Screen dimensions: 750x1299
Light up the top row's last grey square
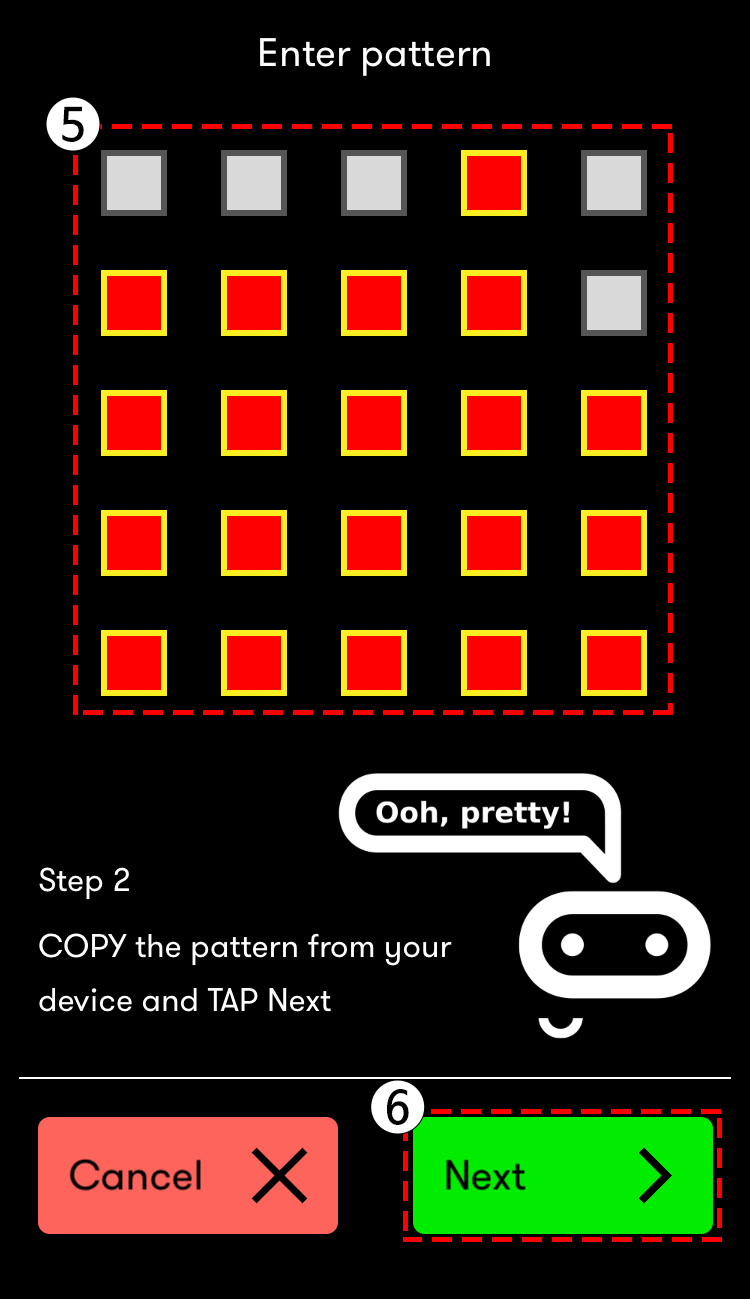tap(614, 183)
